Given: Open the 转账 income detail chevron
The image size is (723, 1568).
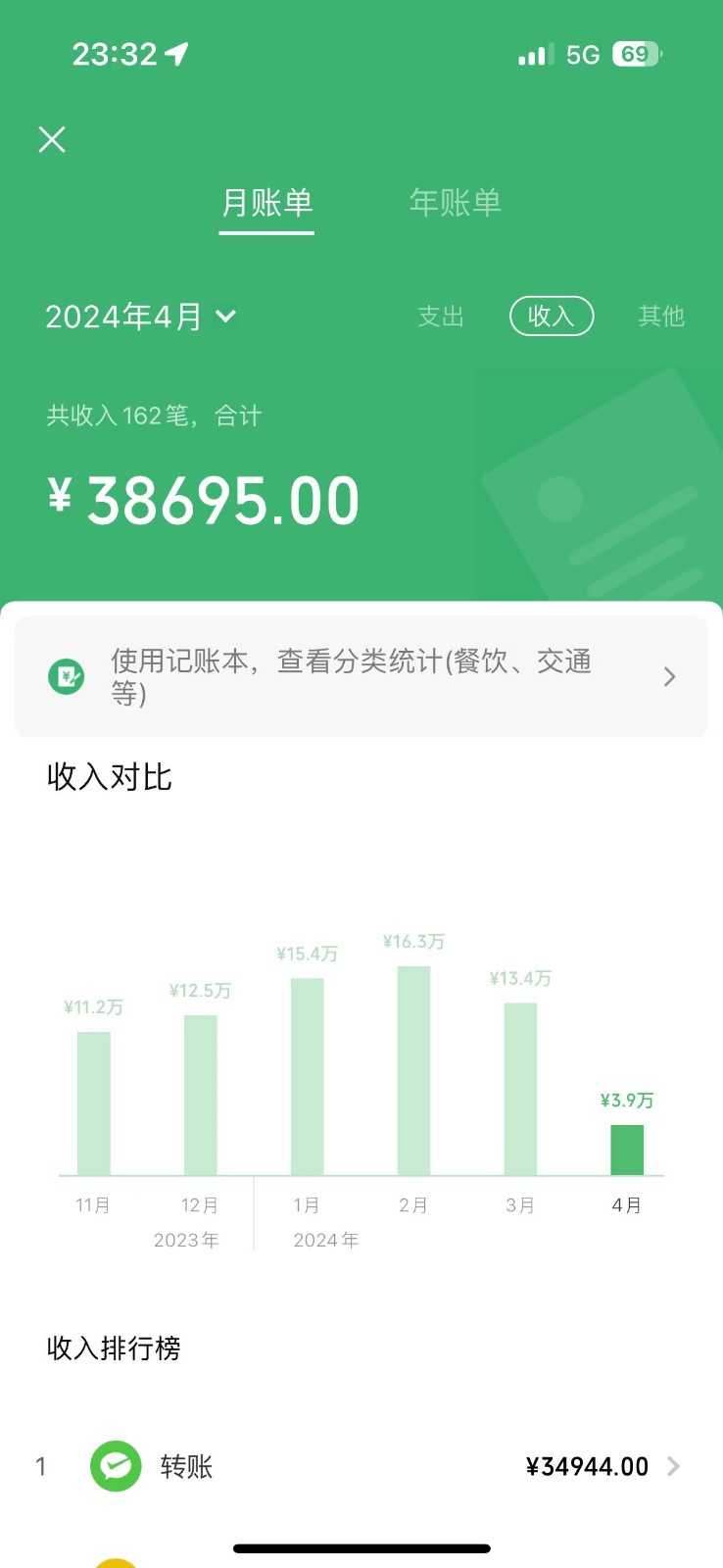Looking at the screenshot, I should pyautogui.click(x=673, y=1466).
